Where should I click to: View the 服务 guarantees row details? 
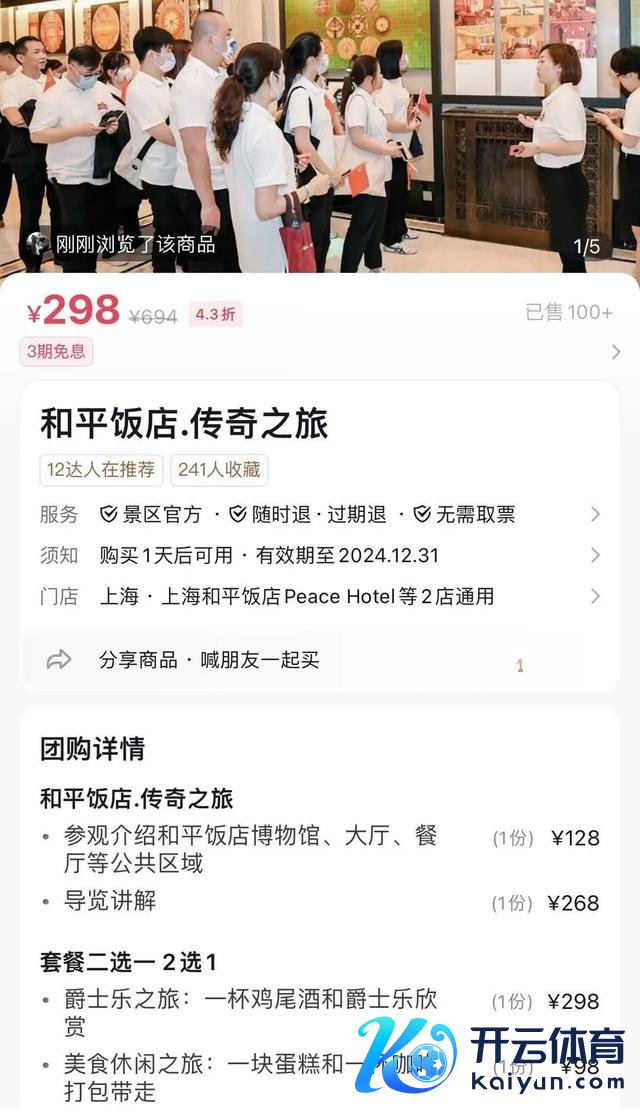(320, 514)
